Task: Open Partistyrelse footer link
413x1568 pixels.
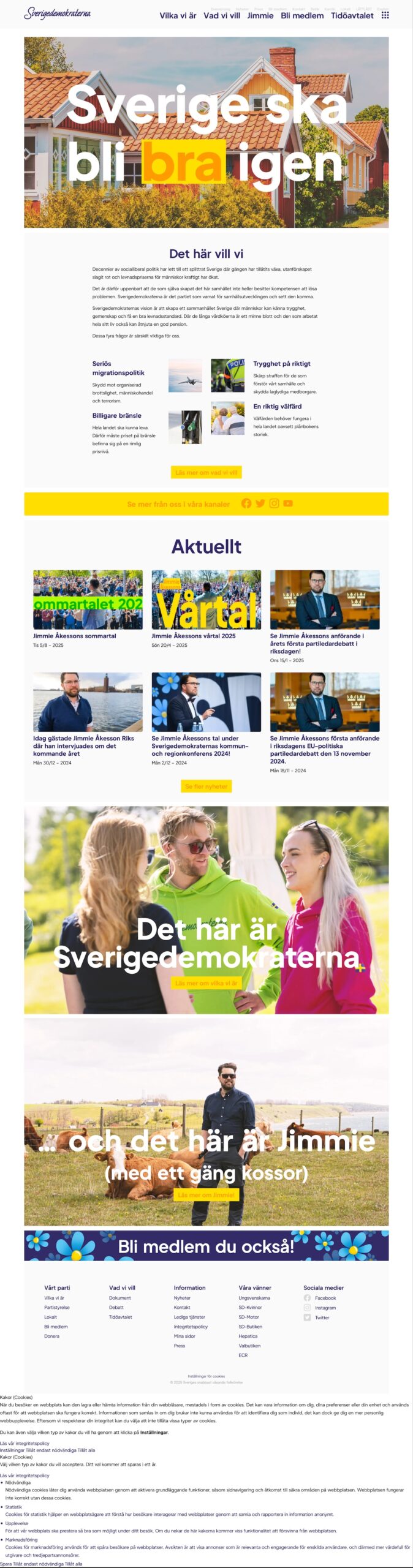Action: point(56,1307)
